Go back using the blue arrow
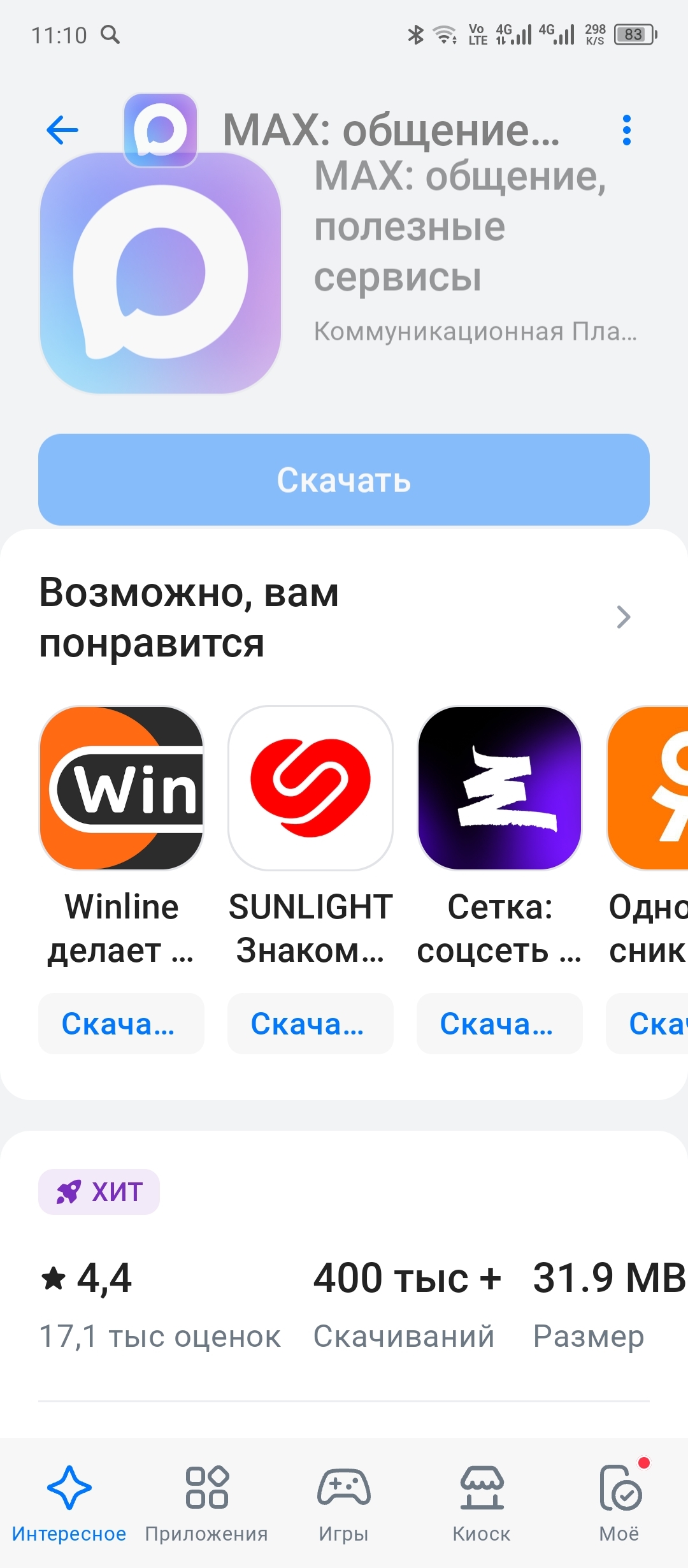688x1568 pixels. [62, 130]
